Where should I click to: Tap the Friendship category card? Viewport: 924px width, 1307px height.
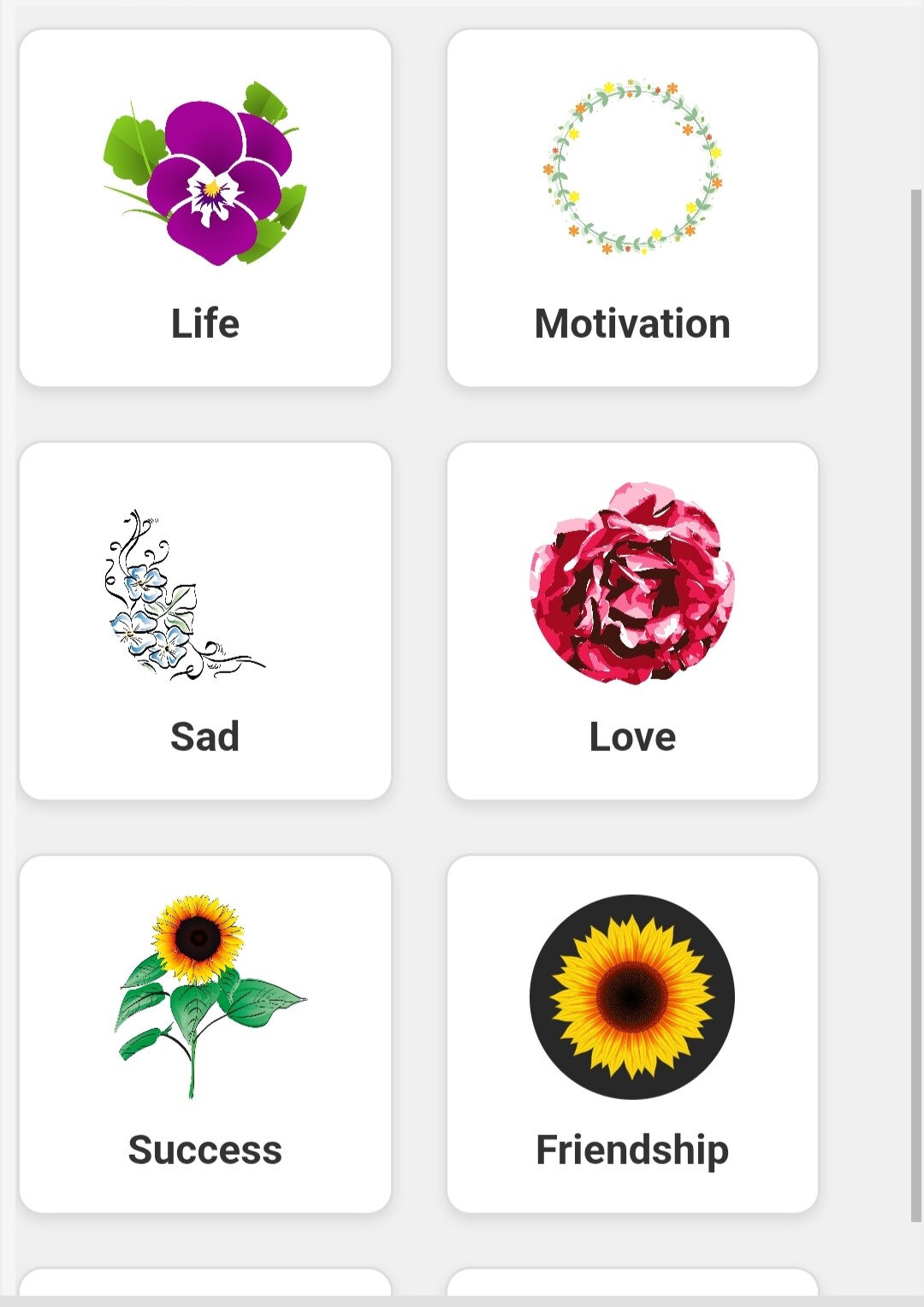[632, 1034]
